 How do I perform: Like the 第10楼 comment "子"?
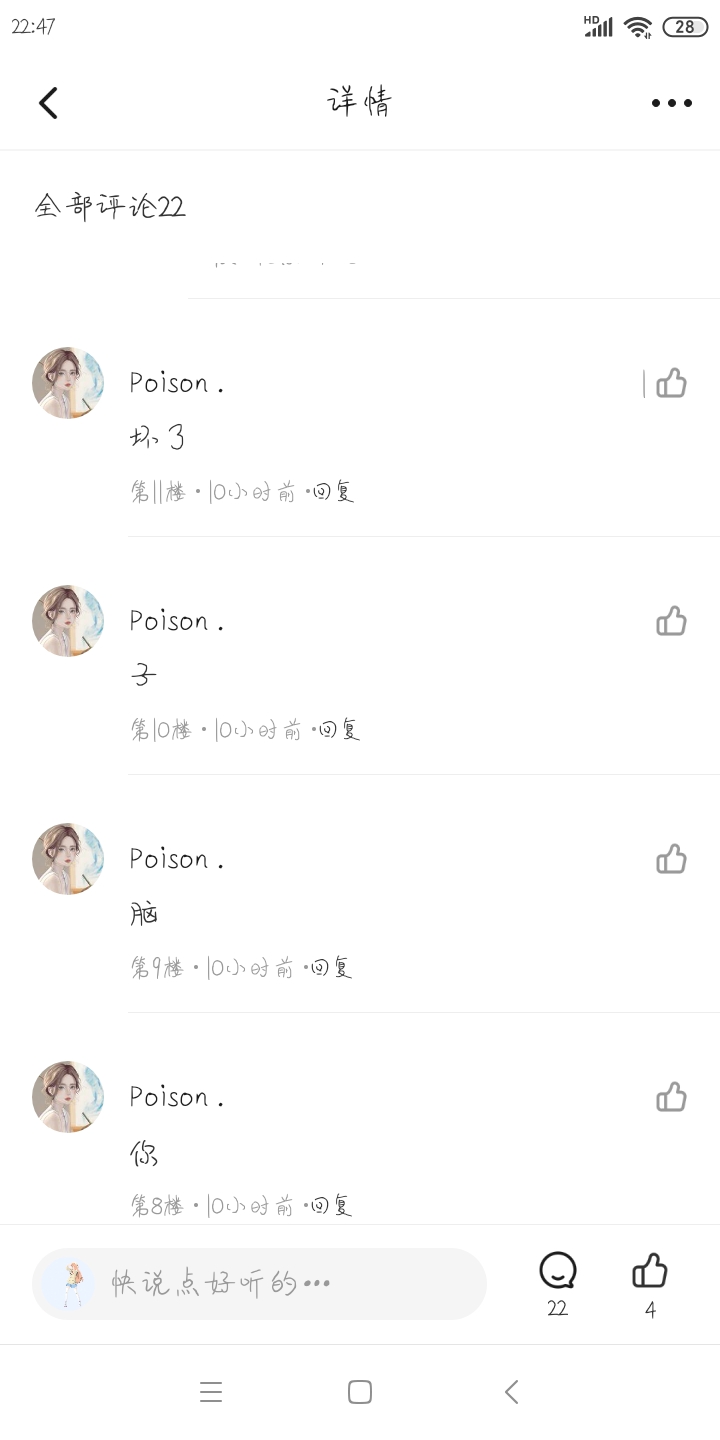(671, 621)
